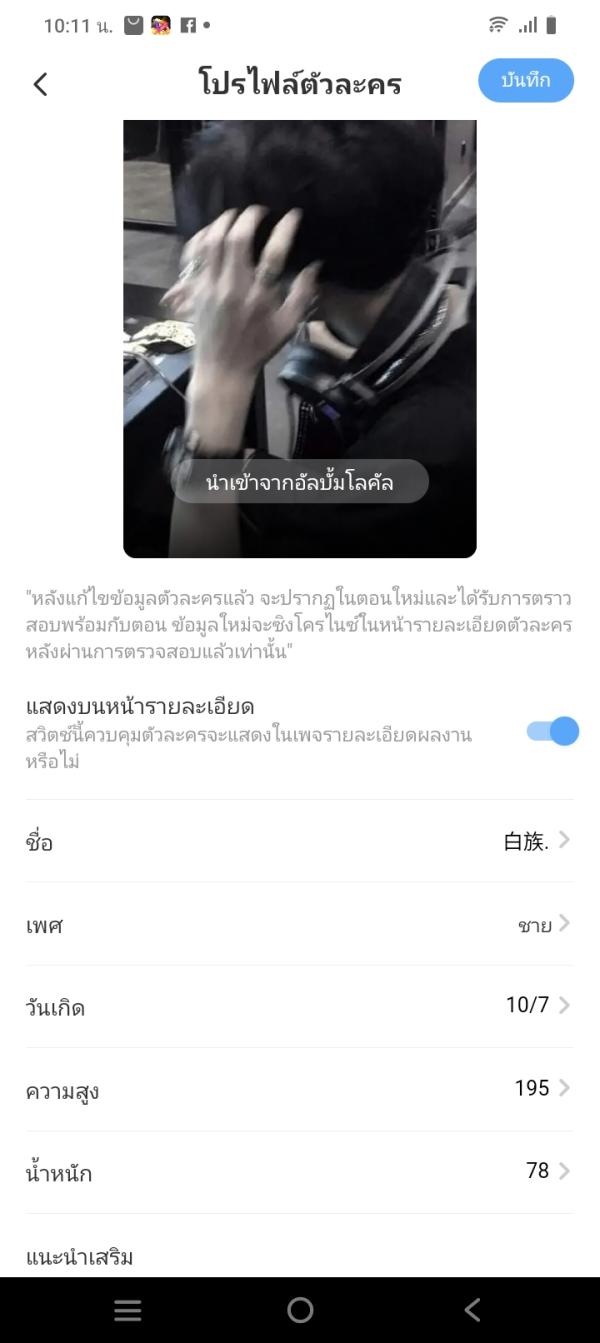Tap the บันทึก save button
Viewport: 600px width, 1343px height.
tap(526, 81)
